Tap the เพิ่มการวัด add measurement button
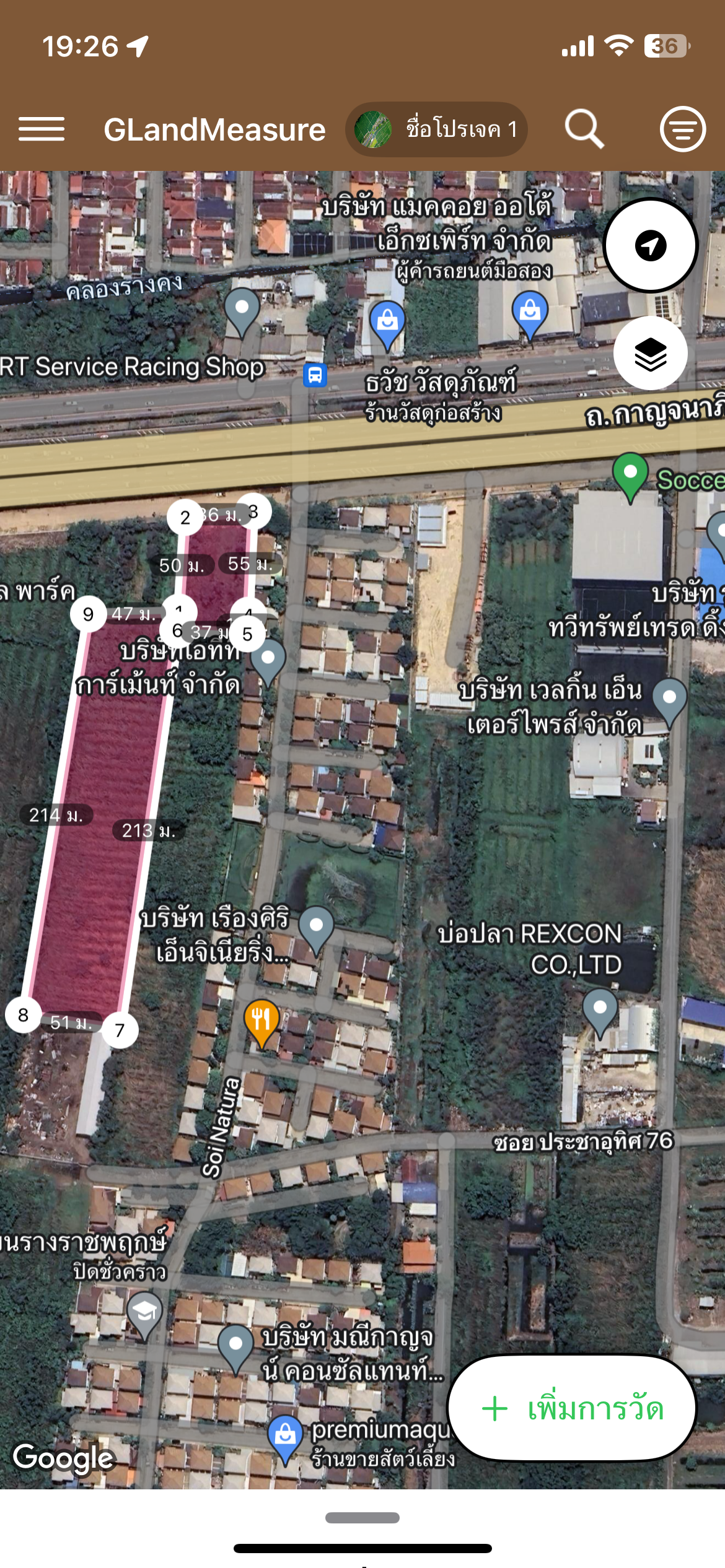This screenshot has height=1568, width=725. click(571, 1408)
